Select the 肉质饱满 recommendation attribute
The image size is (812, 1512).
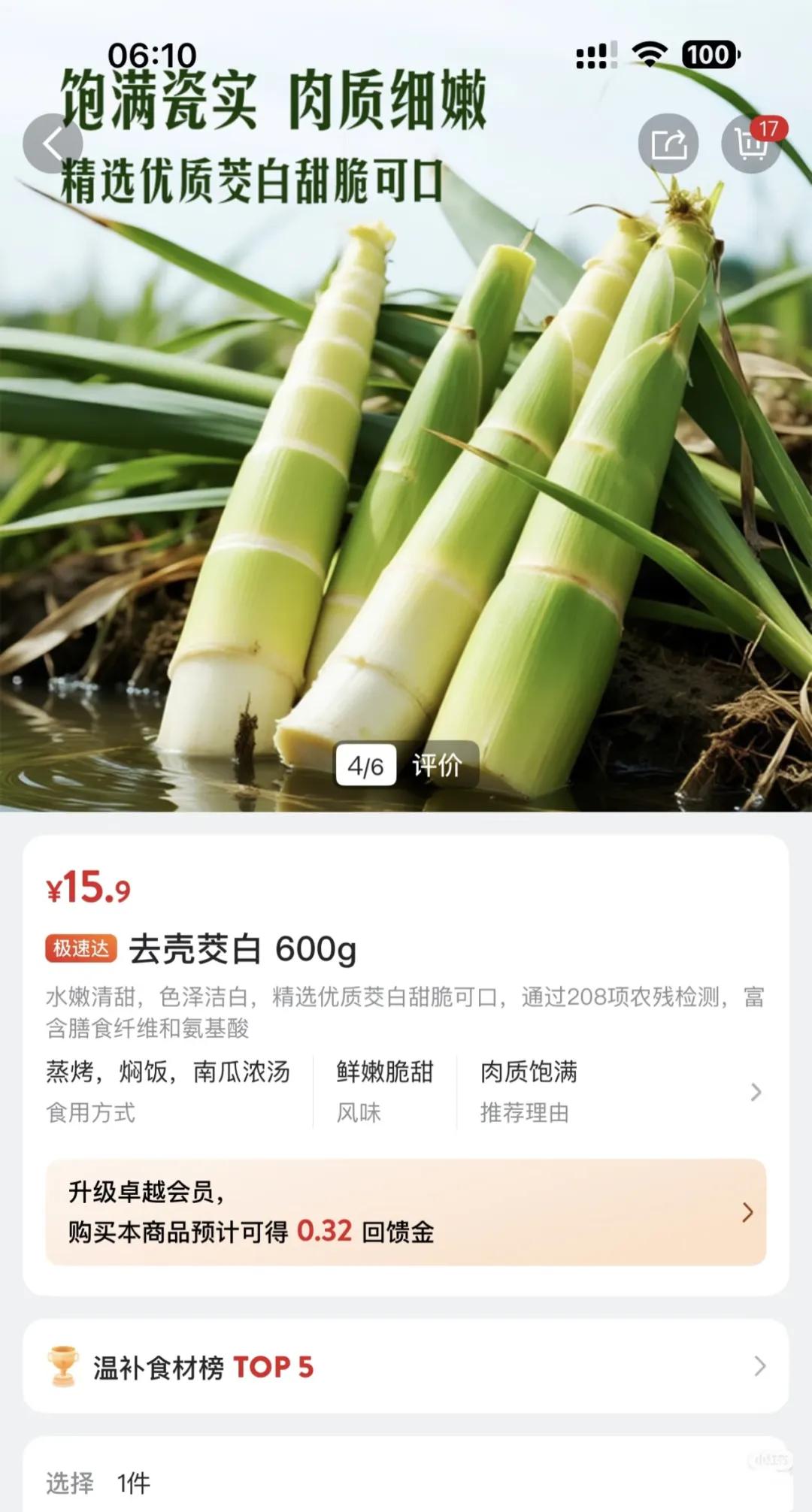[529, 1074]
